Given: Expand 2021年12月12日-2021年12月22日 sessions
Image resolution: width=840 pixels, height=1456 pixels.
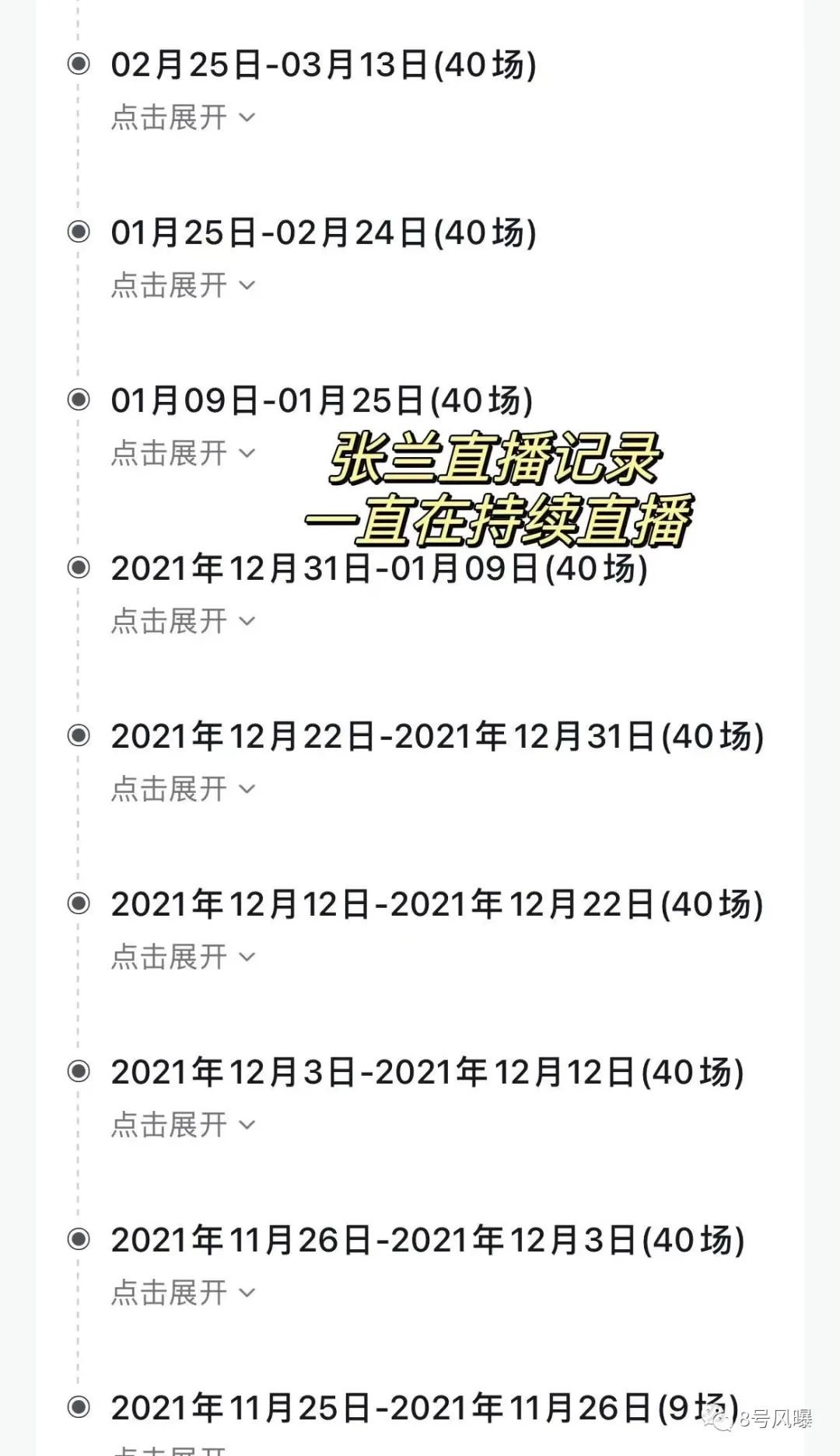Looking at the screenshot, I should point(182,957).
